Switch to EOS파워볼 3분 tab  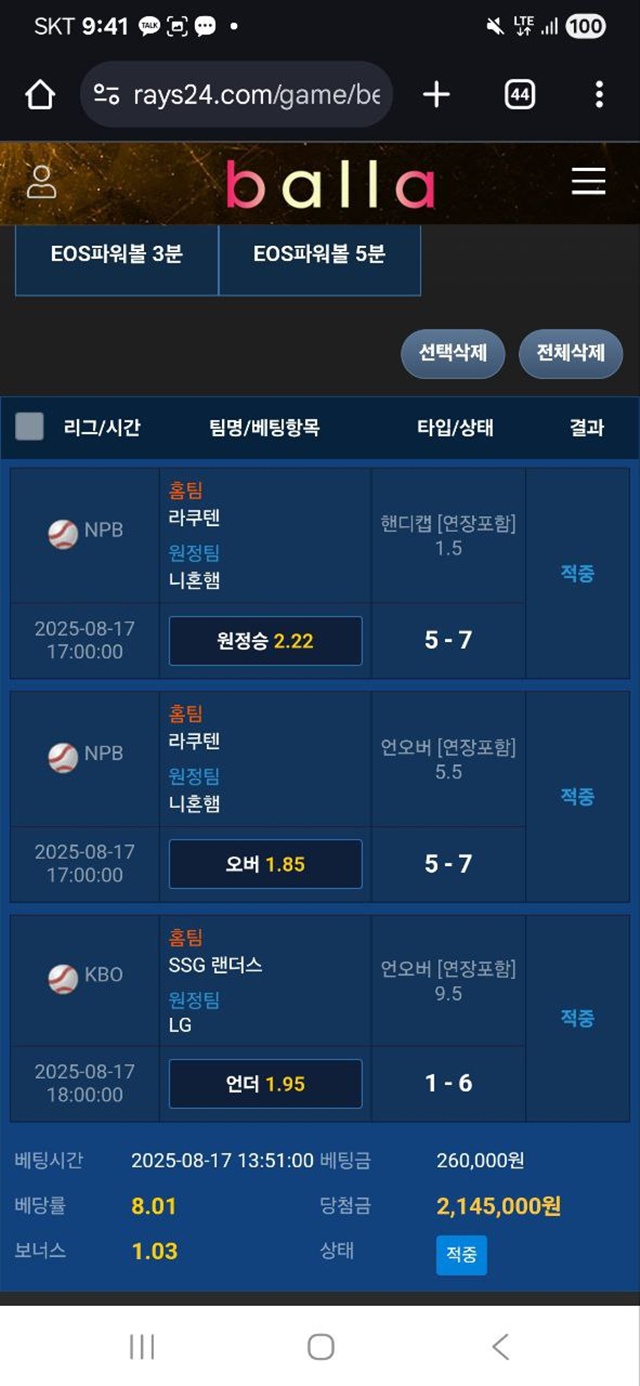click(117, 254)
